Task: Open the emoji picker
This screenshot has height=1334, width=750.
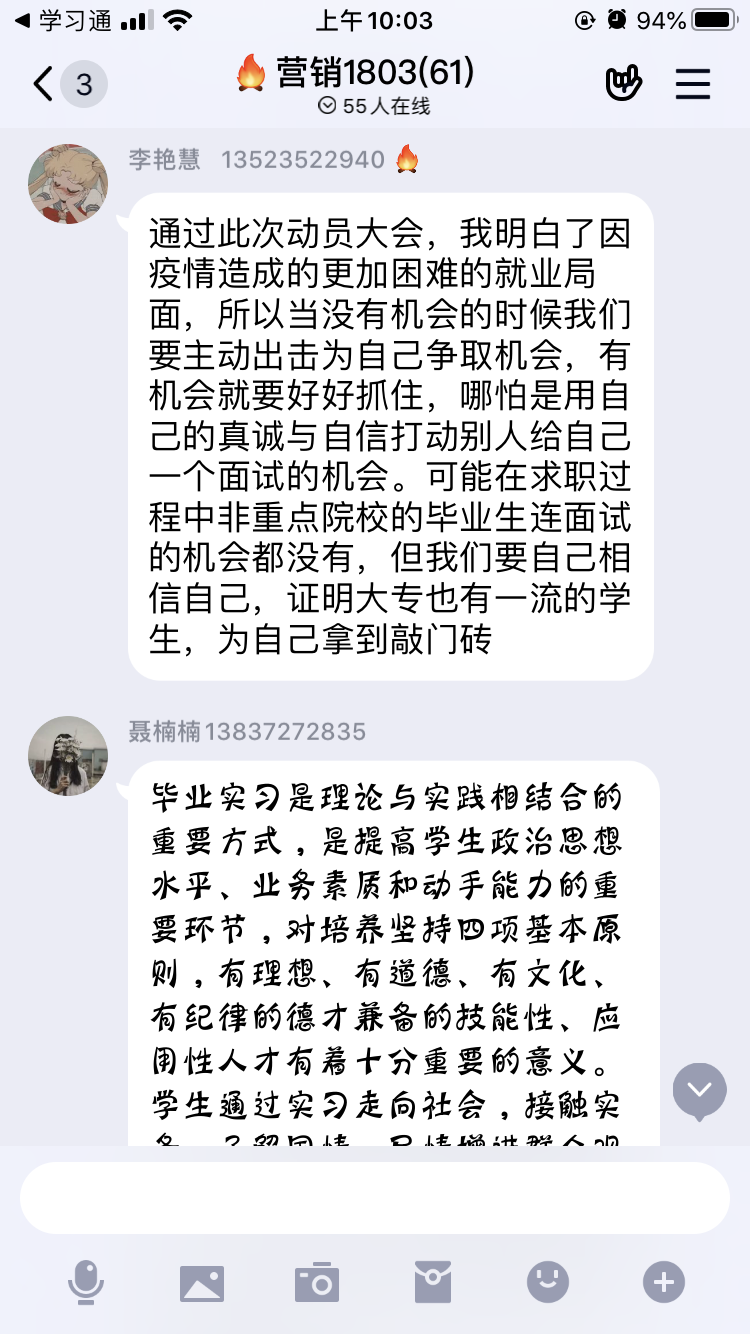Action: tap(548, 1282)
